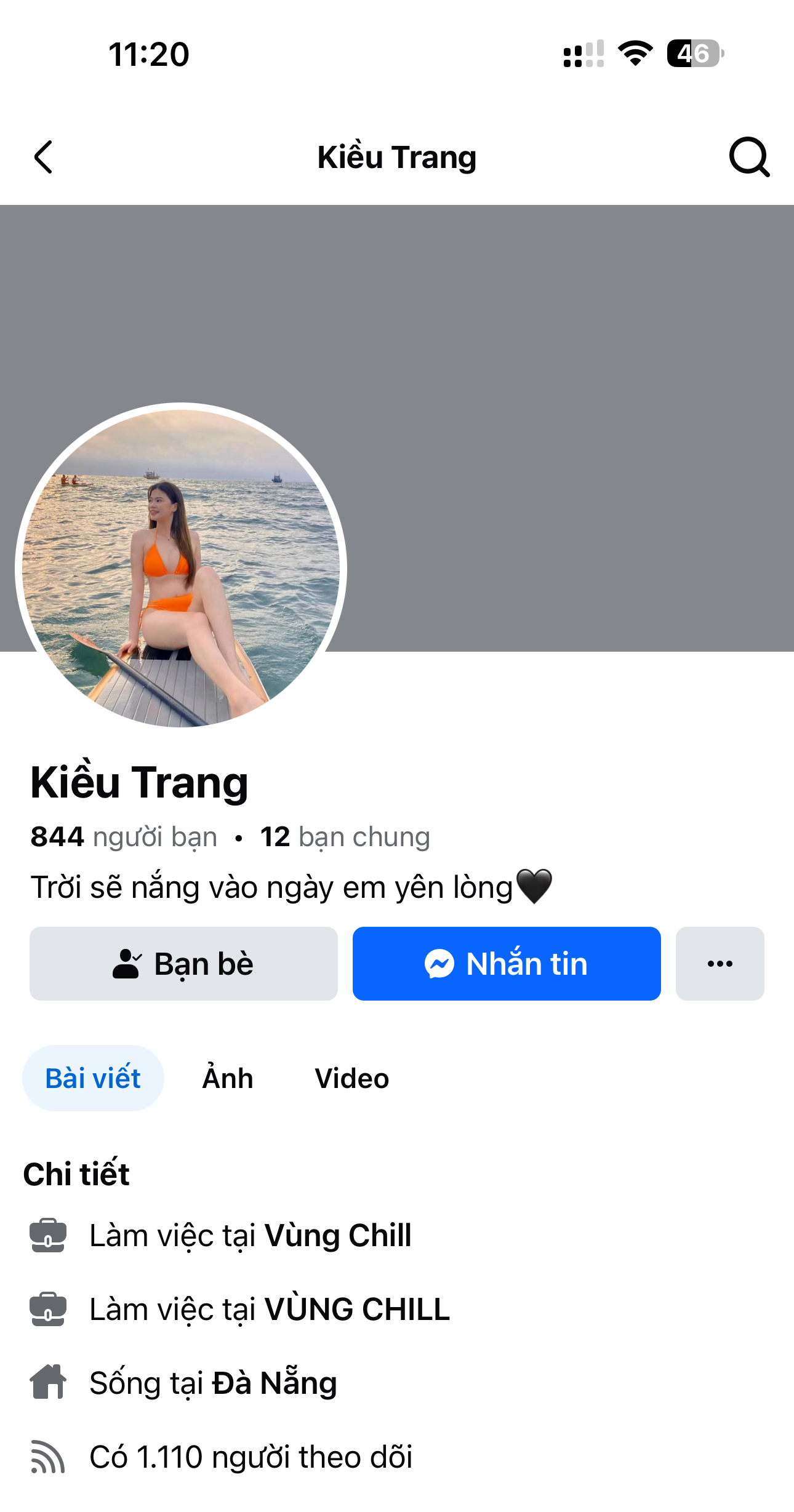794x1512 pixels.
Task: Switch to the Ảnh tab
Action: 228,1078
